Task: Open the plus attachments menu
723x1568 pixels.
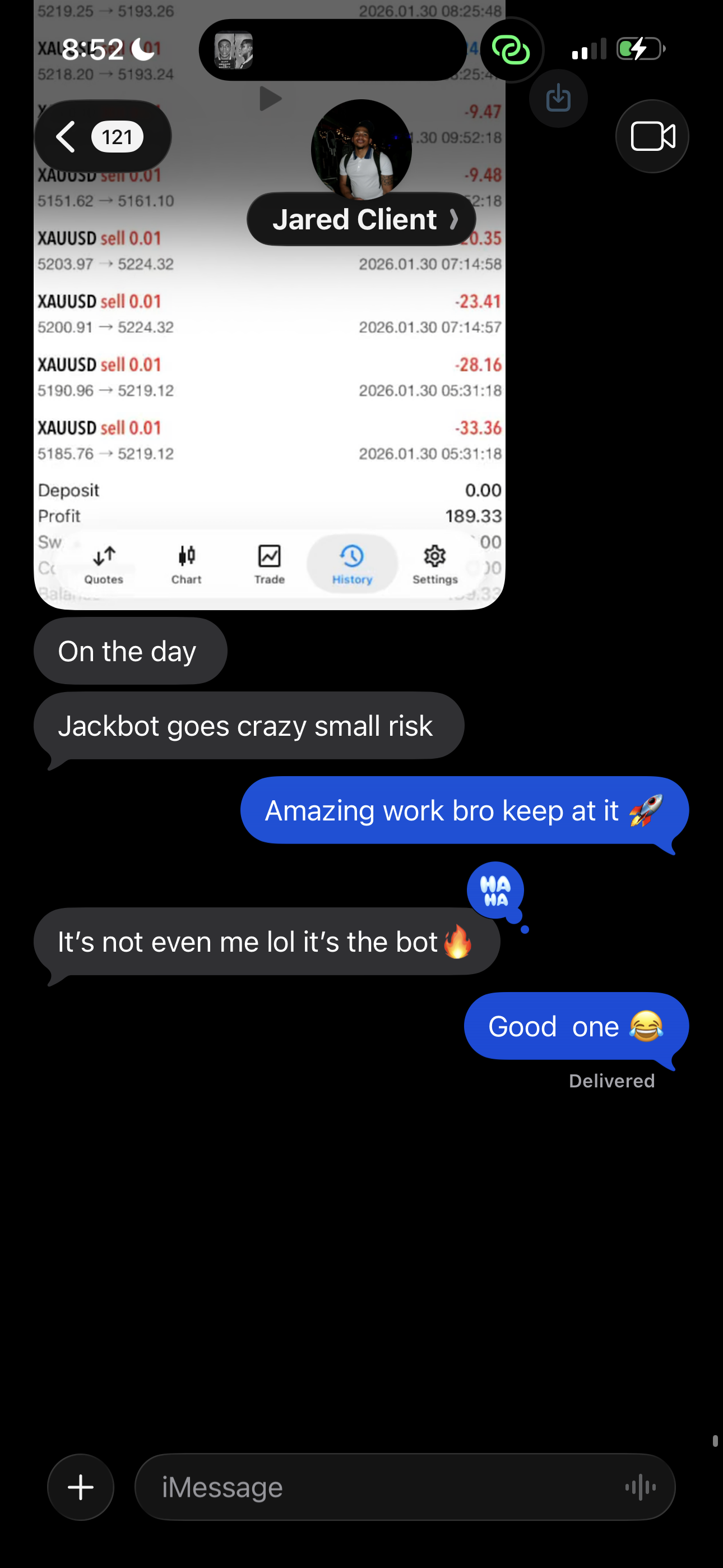Action: (x=81, y=1487)
